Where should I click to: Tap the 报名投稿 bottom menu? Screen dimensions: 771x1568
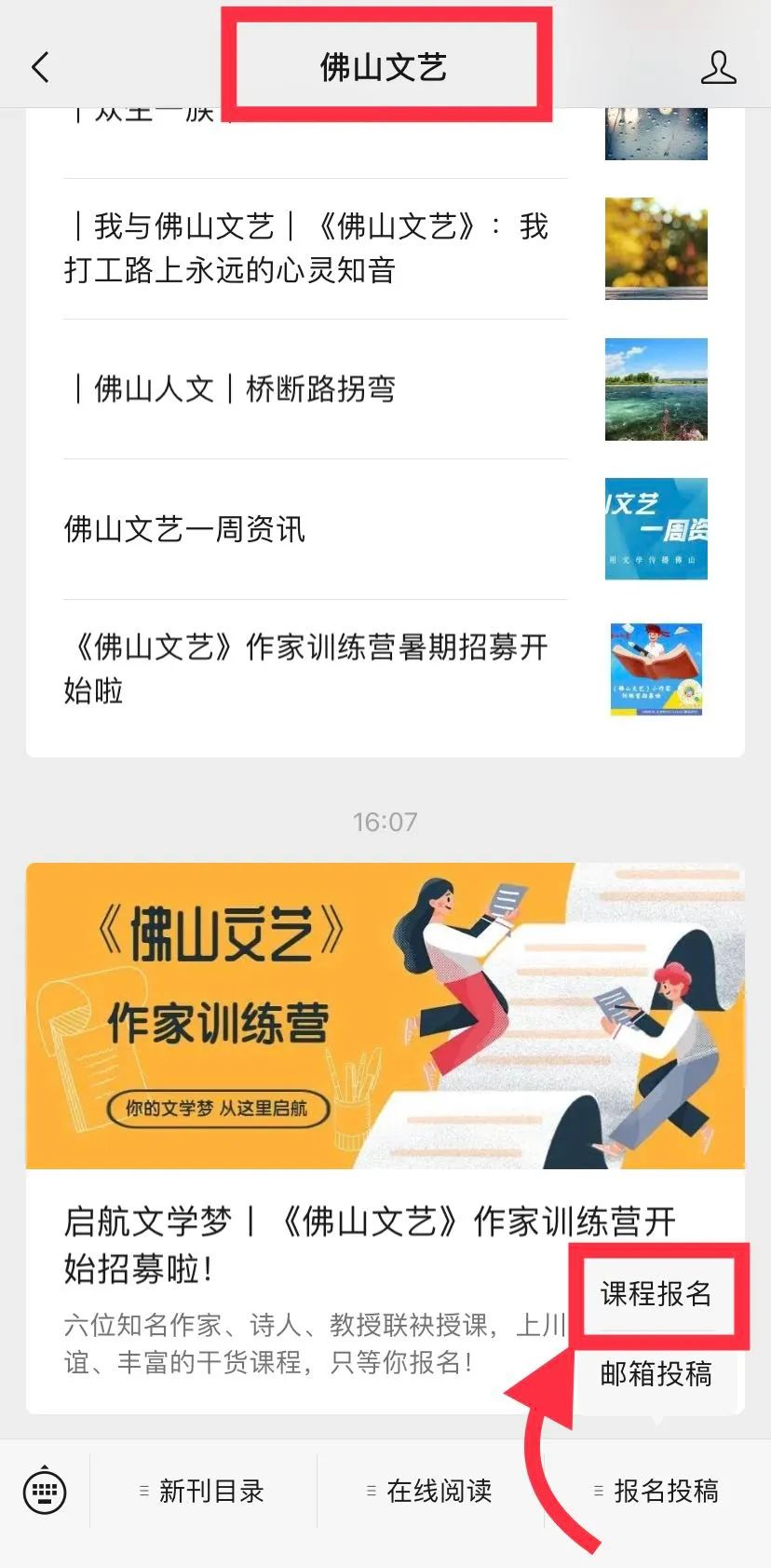click(x=657, y=1491)
